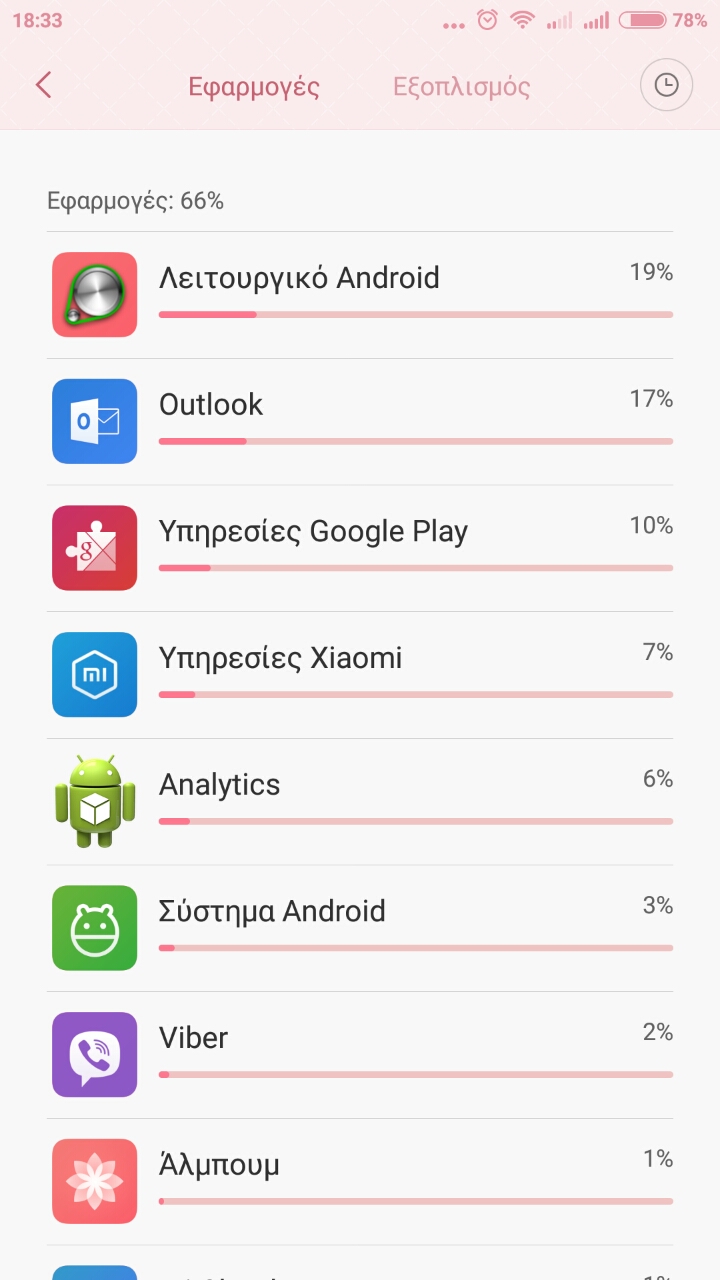720x1280 pixels.
Task: View Σύστημα Android battery details
Action: click(360, 928)
